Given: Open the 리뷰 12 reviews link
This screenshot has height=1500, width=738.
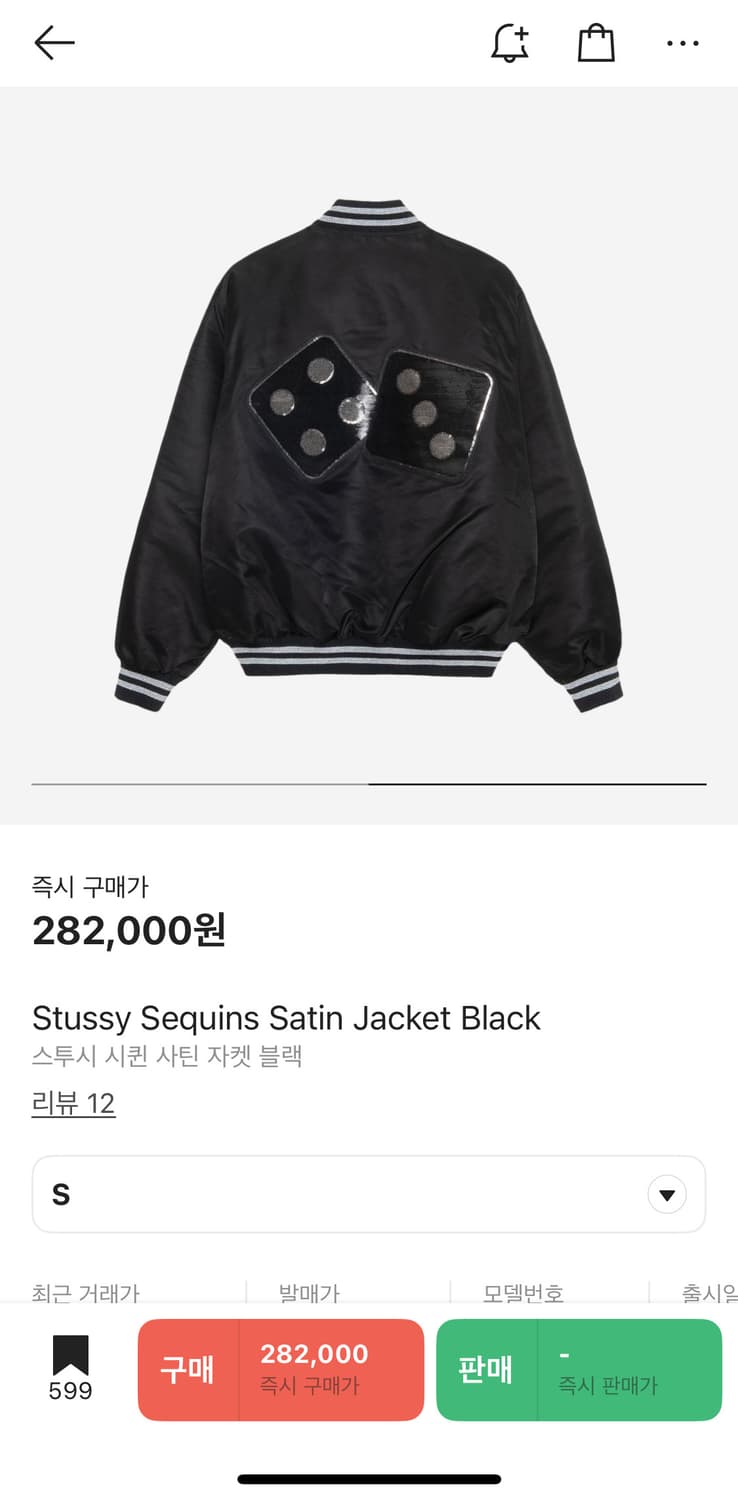Looking at the screenshot, I should 74,1104.
